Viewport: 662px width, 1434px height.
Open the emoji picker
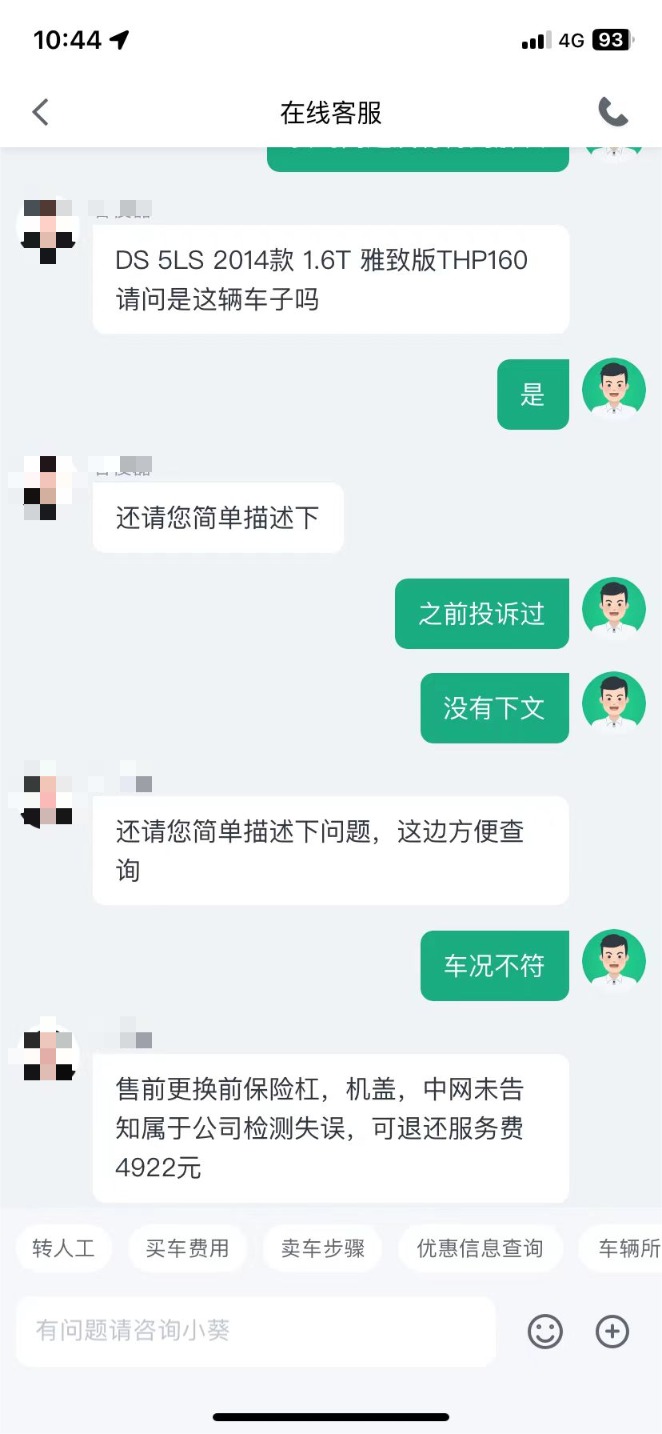(x=545, y=1331)
